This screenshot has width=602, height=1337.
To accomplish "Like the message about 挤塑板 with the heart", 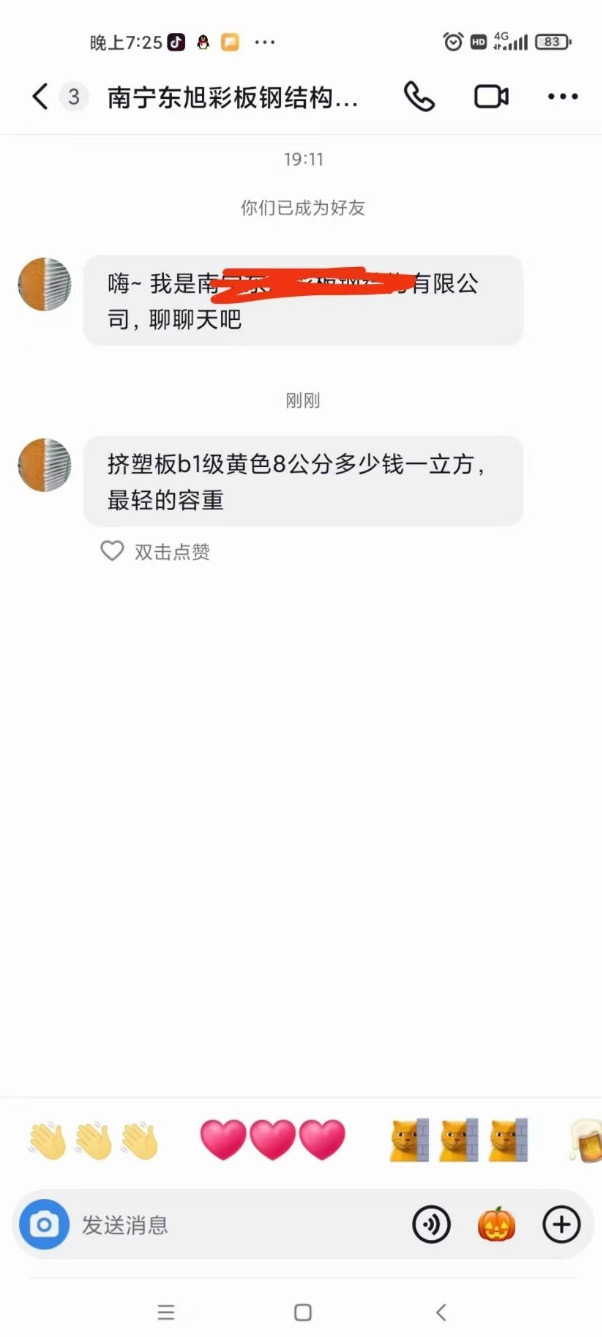I will click(x=112, y=551).
